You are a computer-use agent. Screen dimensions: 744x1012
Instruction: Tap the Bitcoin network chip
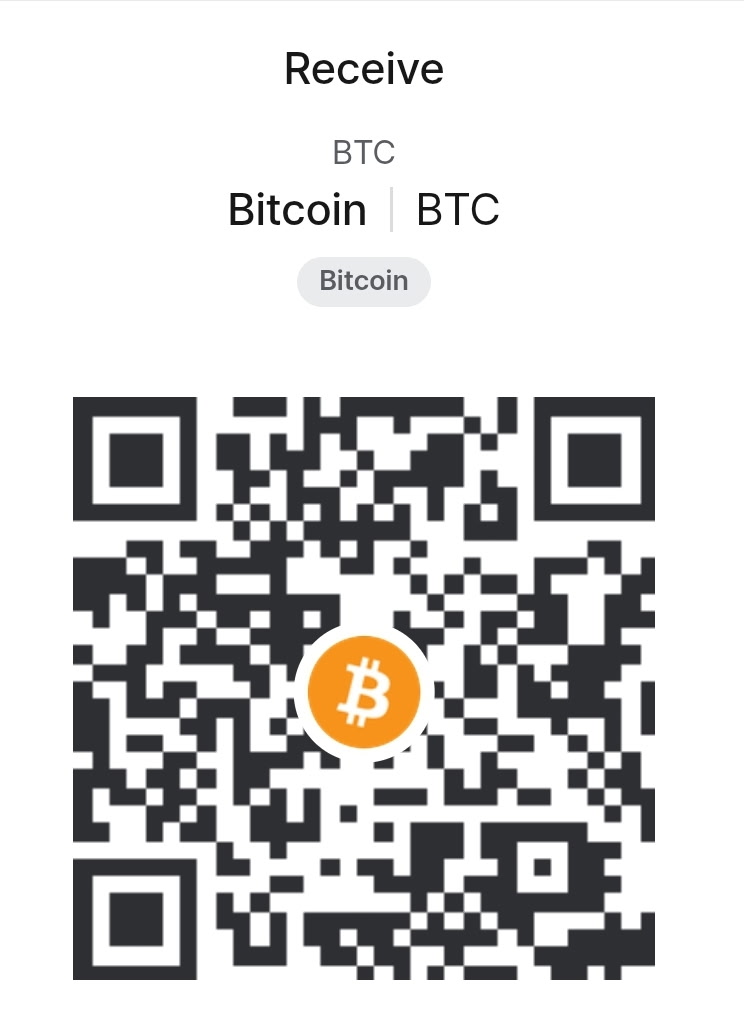[363, 281]
